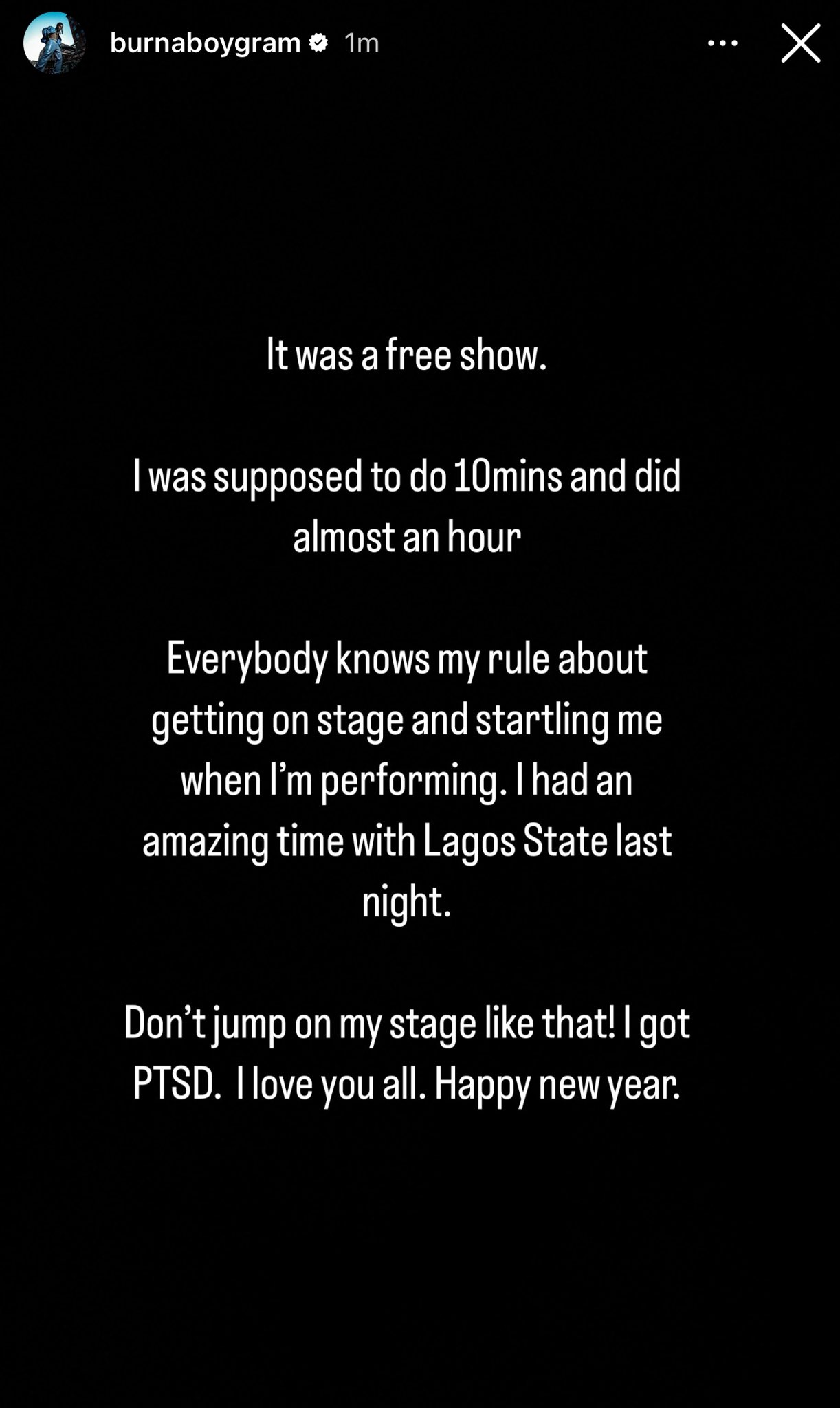This screenshot has width=840, height=1408.
Task: Open the three-dot story options menu
Action: (722, 43)
